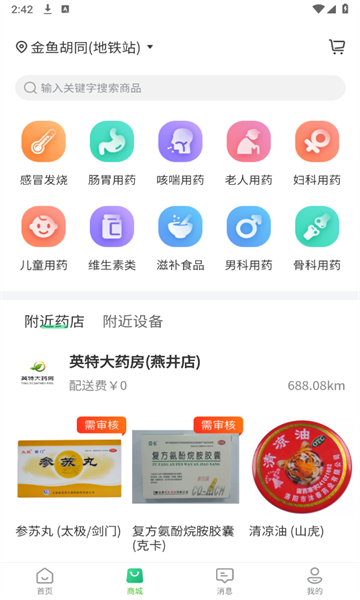This screenshot has width=360, height=600.
Task: Switch to the 附近设备 tab
Action: tap(133, 321)
